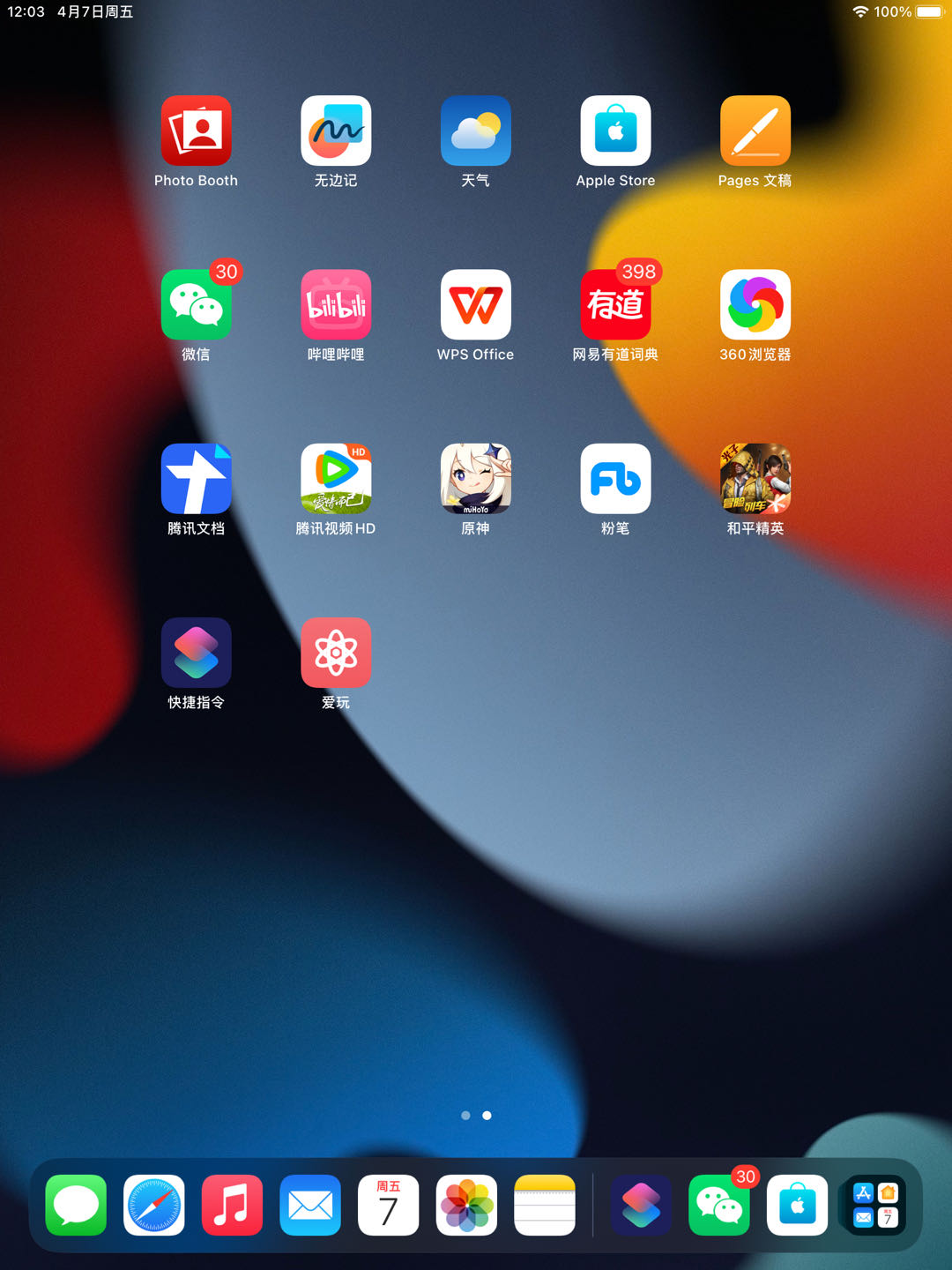The height and width of the screenshot is (1270, 952).
Task: Open WPS Office
Action: click(x=475, y=304)
